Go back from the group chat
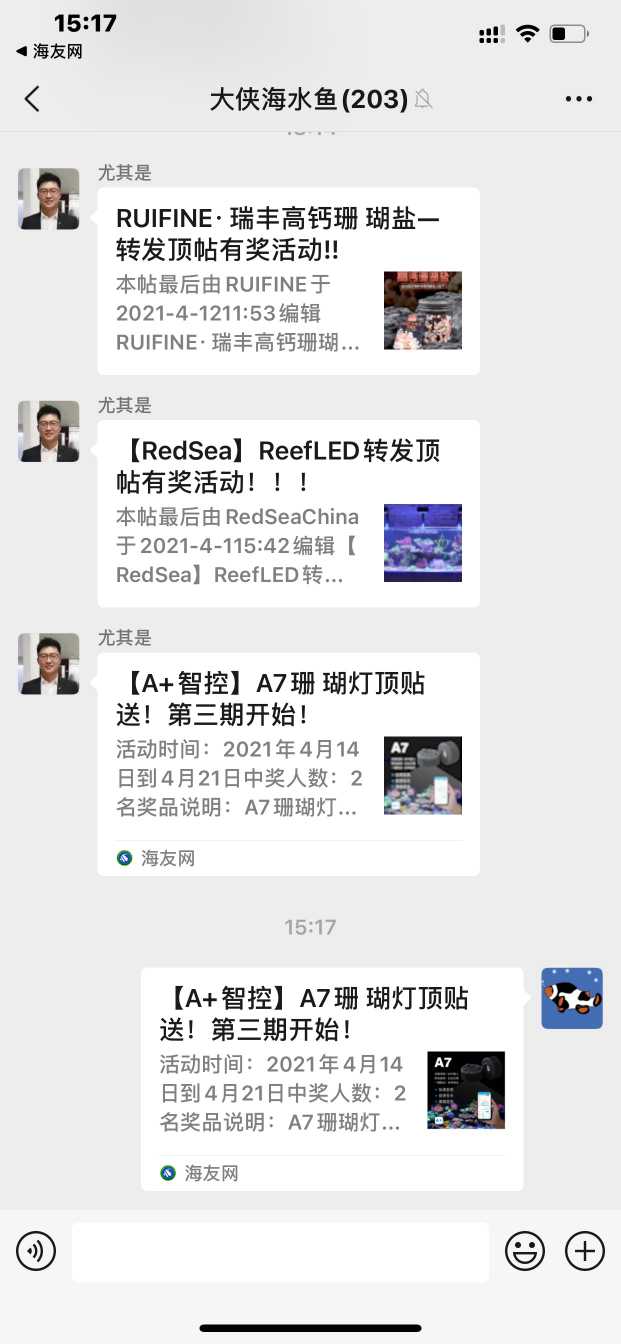This screenshot has height=1344, width=621. coord(32,98)
